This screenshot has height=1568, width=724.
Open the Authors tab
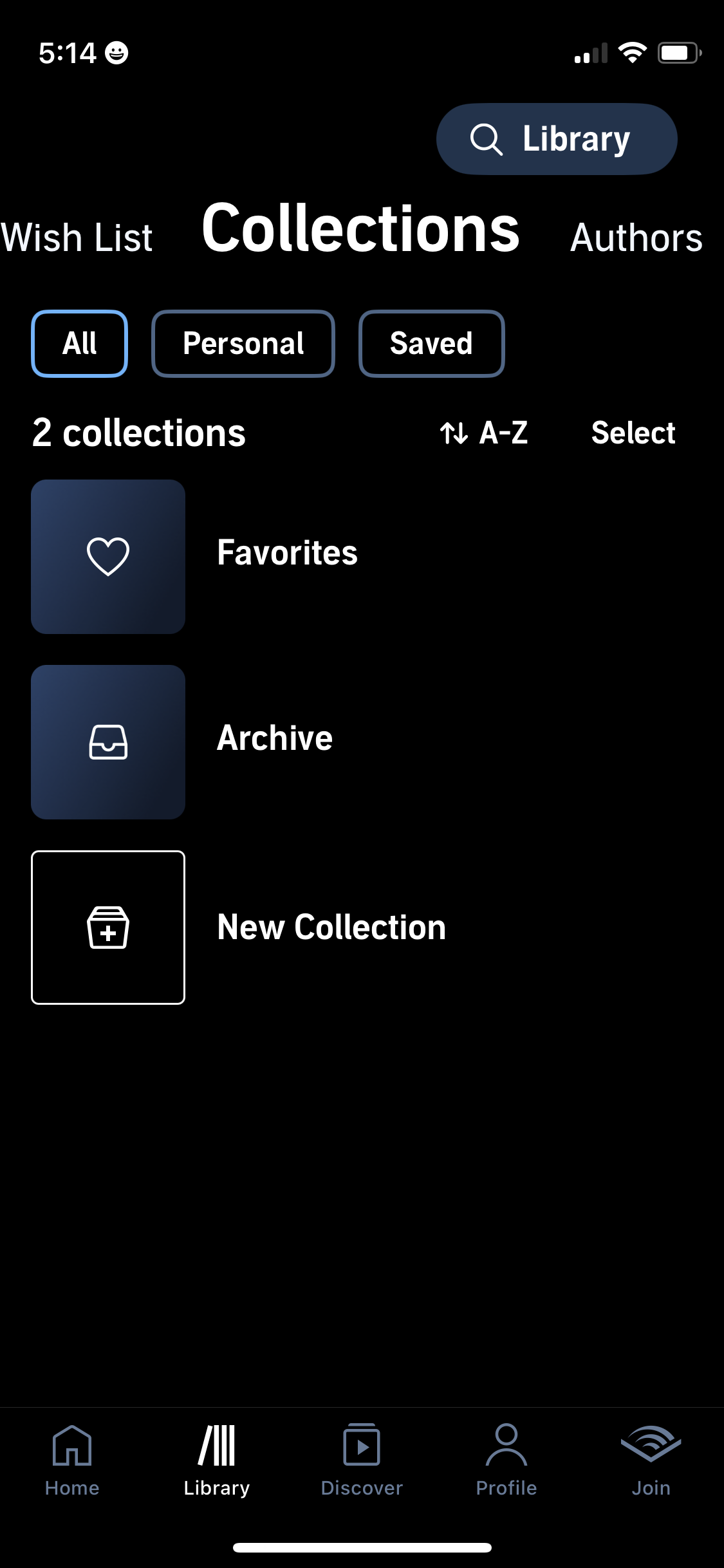[636, 236]
